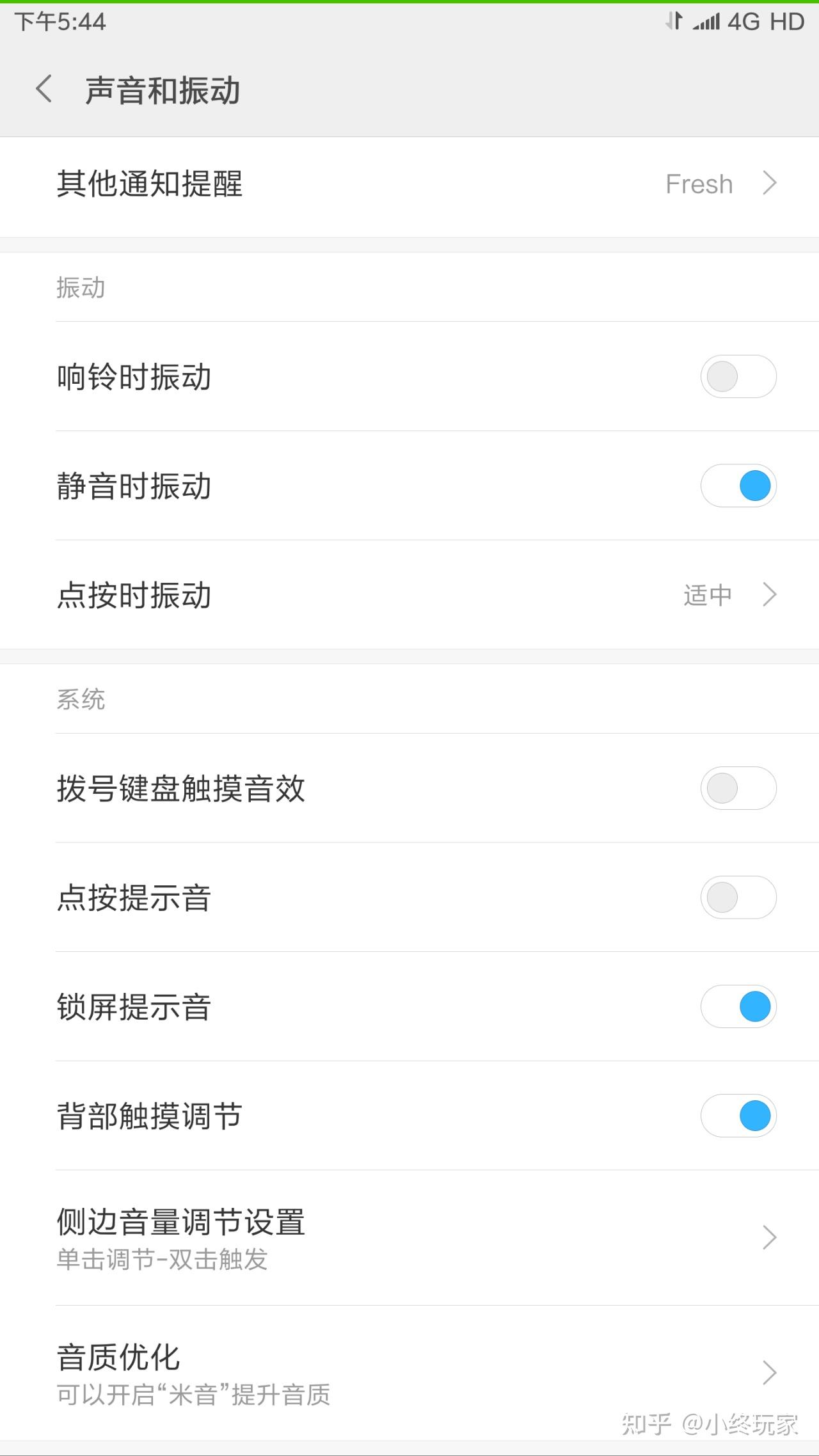Screen dimensions: 819x1456
Task: Click the signal strength bars icon
Action: tap(707, 22)
